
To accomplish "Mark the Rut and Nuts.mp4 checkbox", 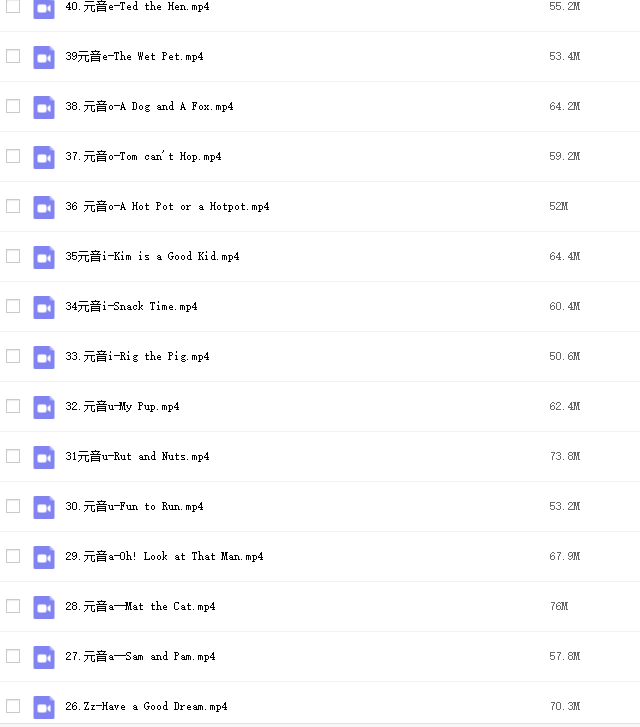I will (13, 456).
